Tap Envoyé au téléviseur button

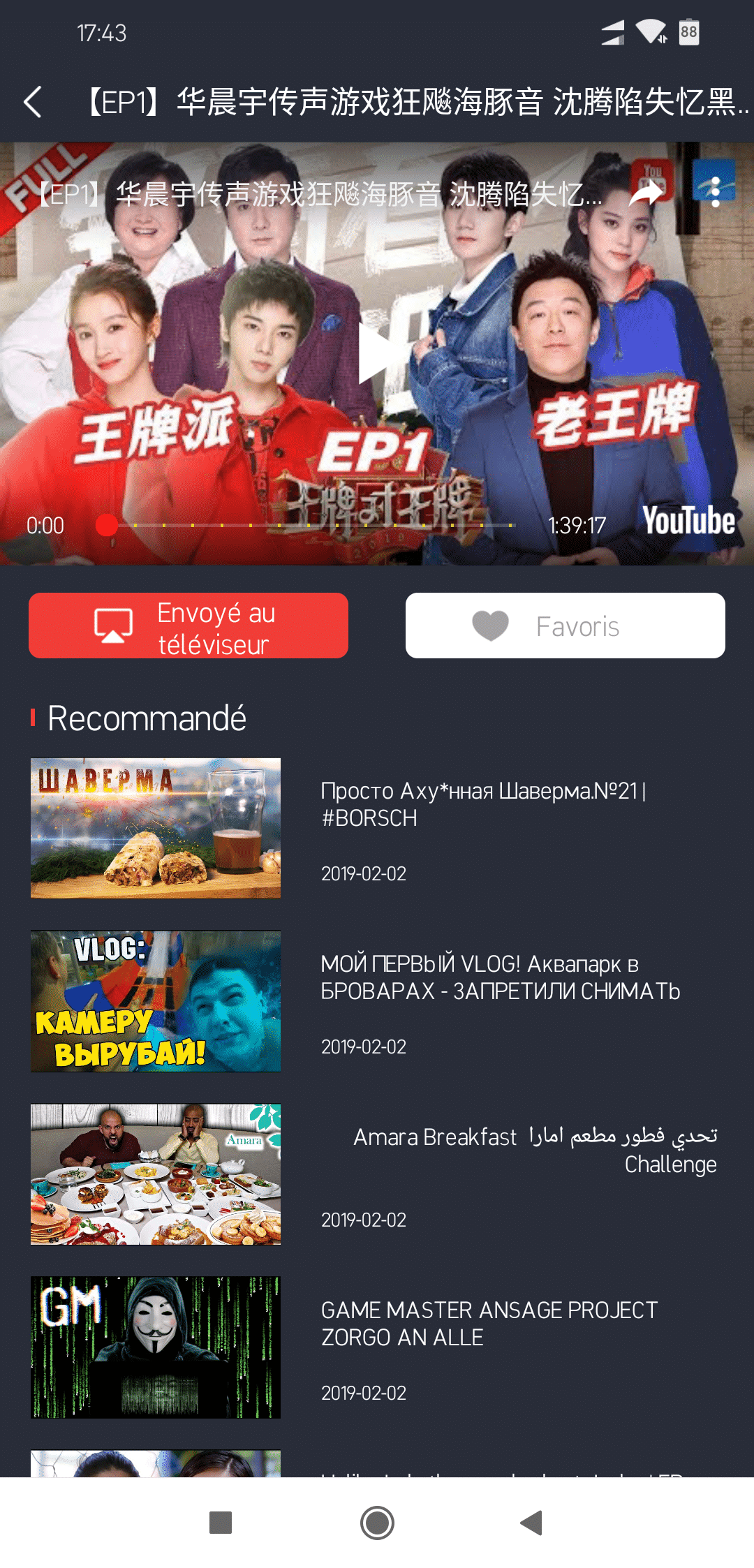188,626
